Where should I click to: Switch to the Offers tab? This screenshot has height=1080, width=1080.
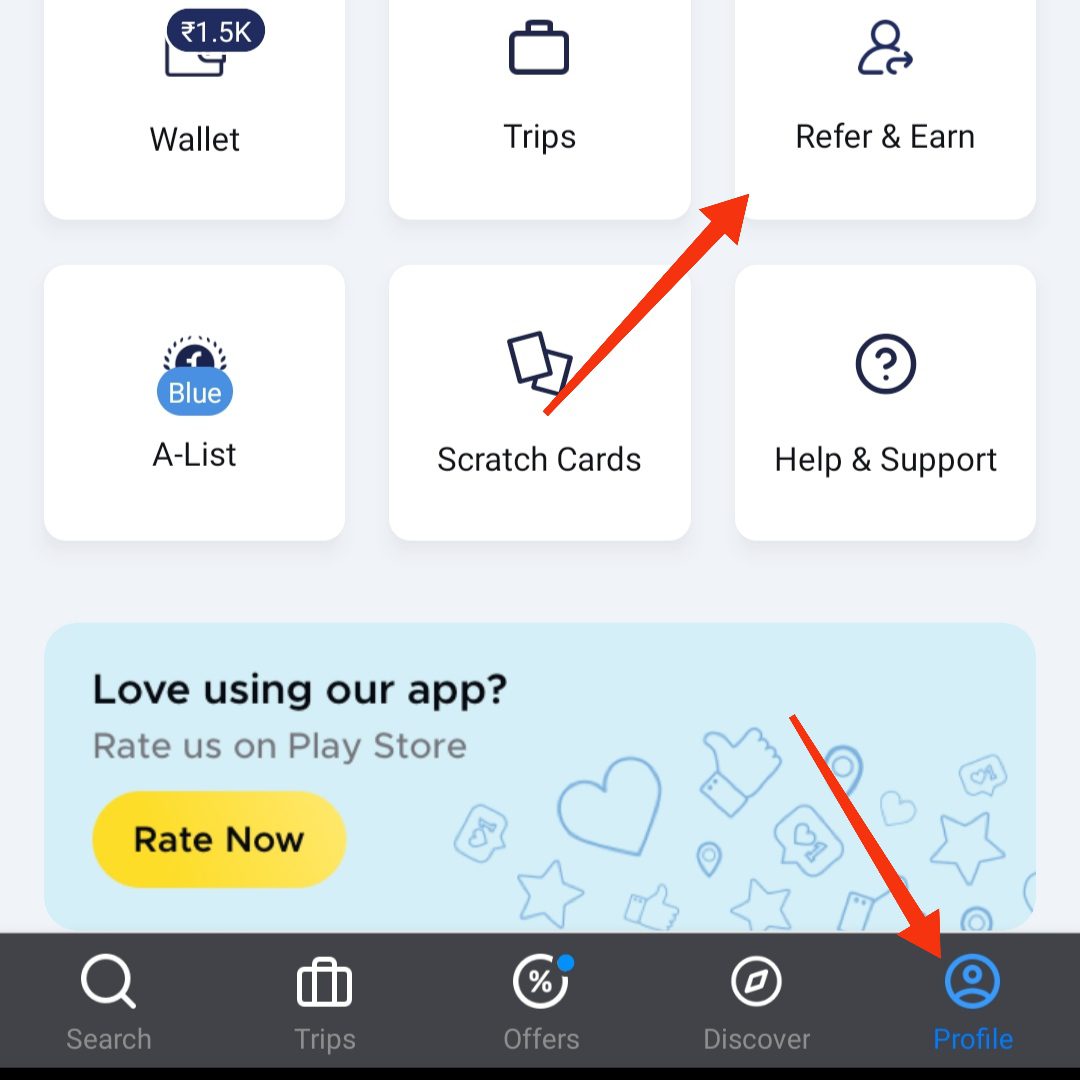[x=541, y=1003]
